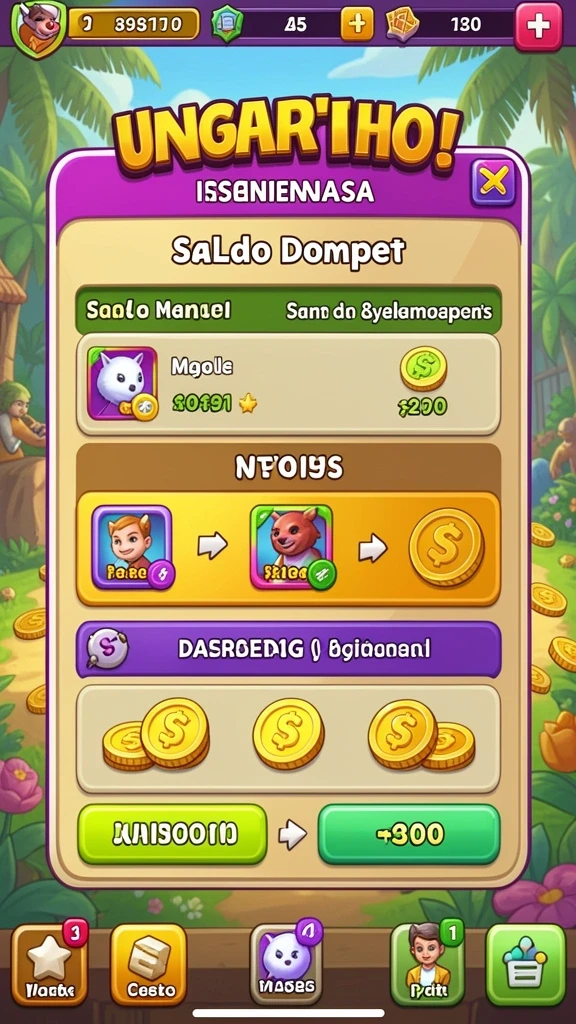
Task: Open the Cesto tab
Action: [x=149, y=965]
